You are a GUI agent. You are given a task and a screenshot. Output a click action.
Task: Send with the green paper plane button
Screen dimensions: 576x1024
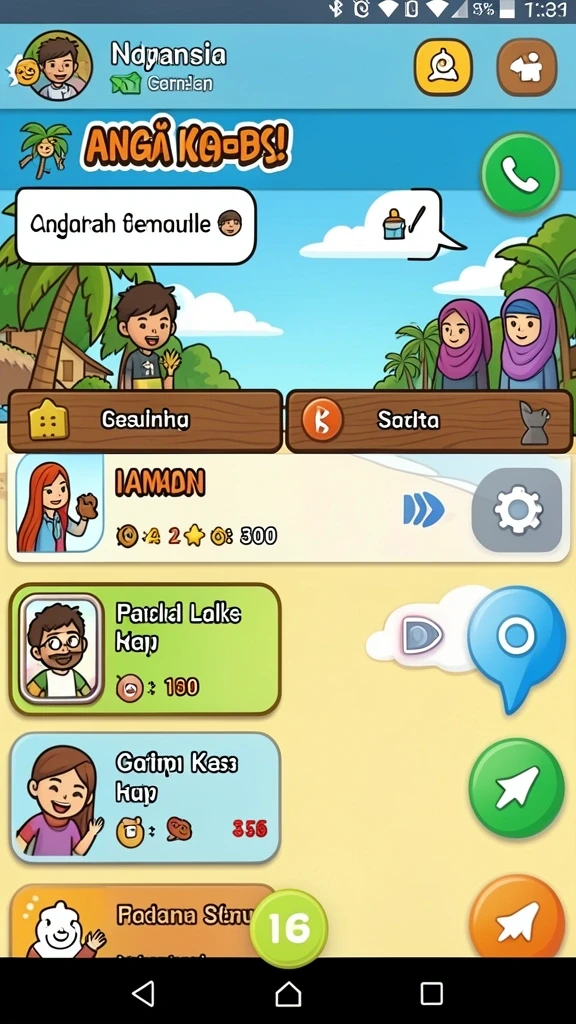point(517,788)
